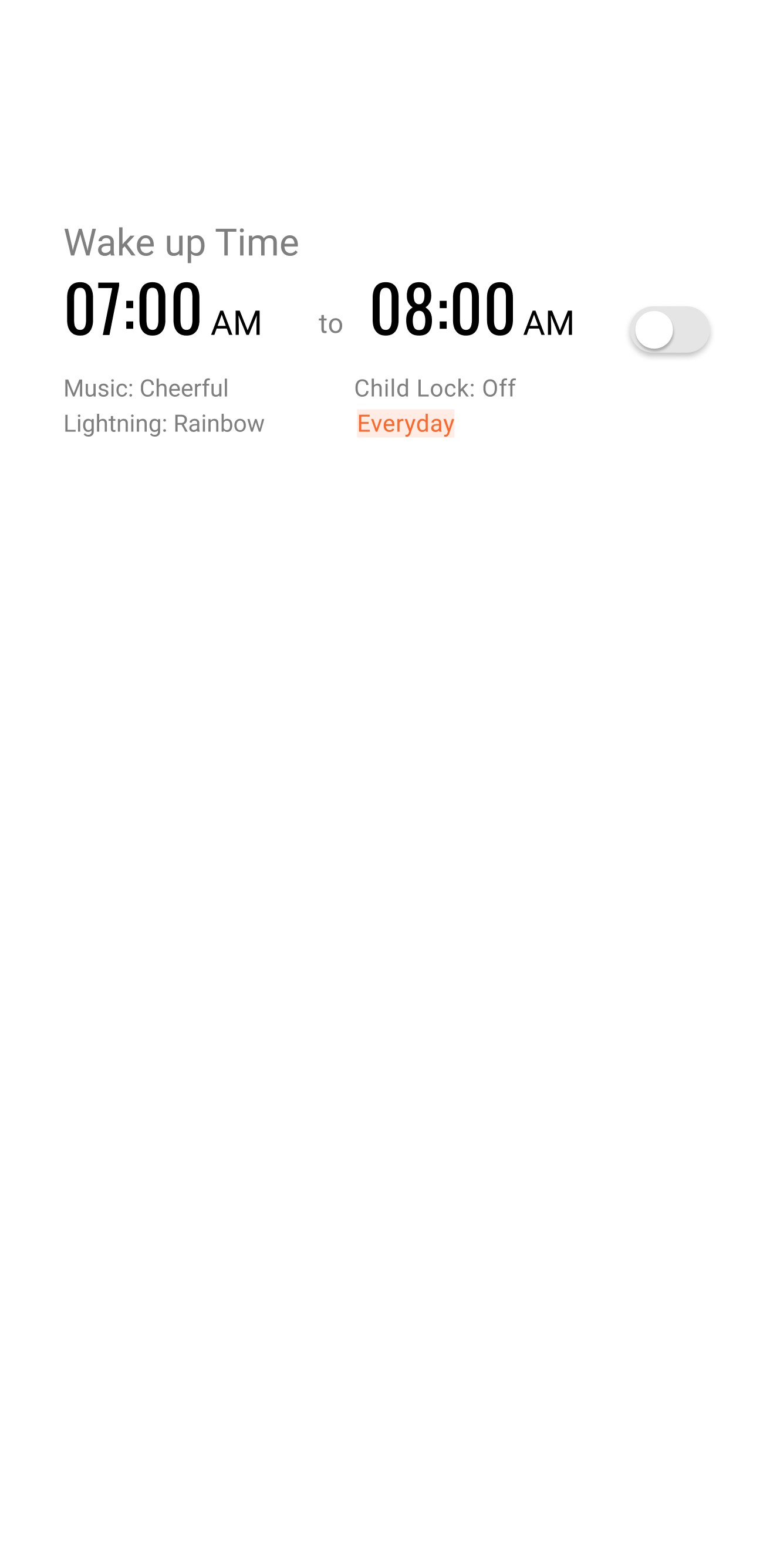Screen dimensions: 770x1568
Task: Change the Cheerful music selection
Action: pos(146,388)
